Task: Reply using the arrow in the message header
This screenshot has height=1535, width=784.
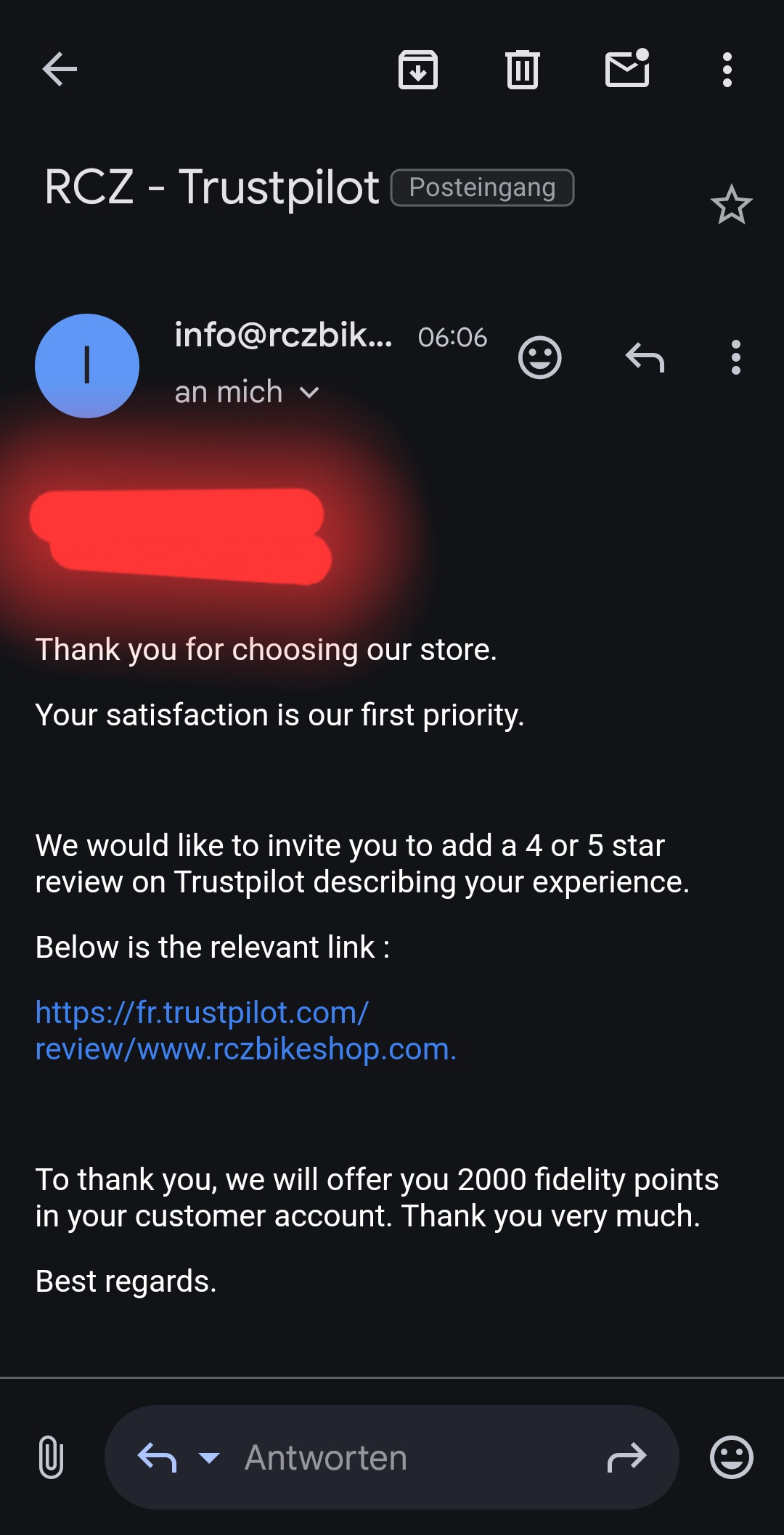Action: (x=645, y=357)
